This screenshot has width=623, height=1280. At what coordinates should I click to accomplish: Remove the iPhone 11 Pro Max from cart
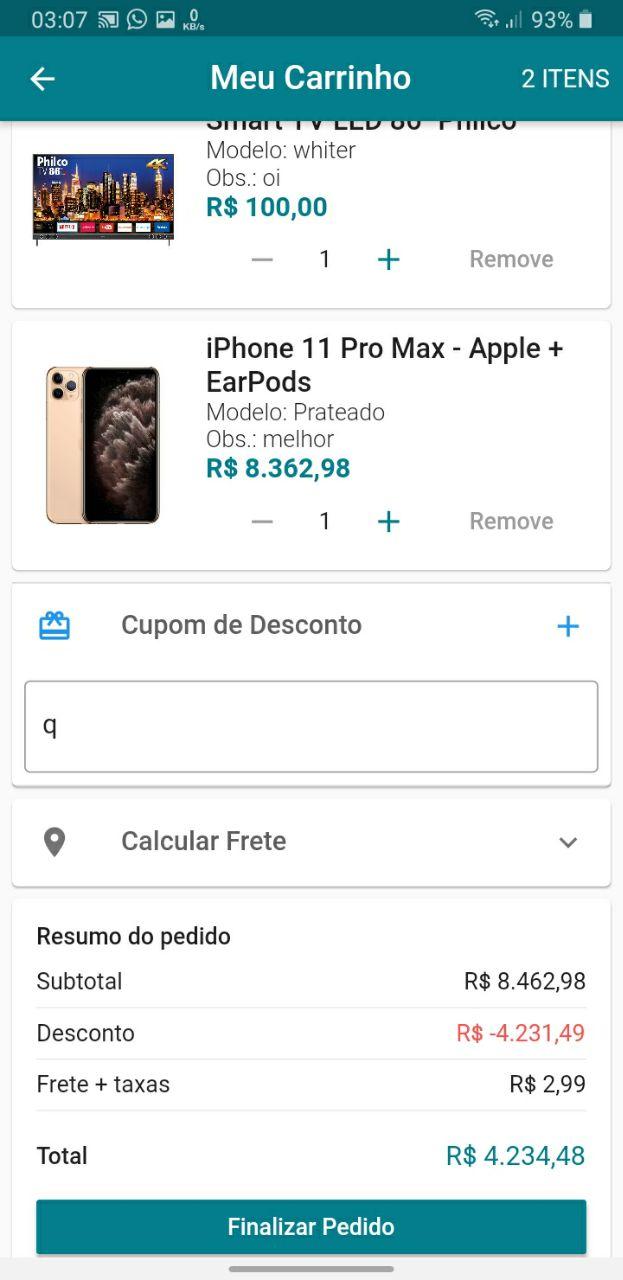[511, 521]
